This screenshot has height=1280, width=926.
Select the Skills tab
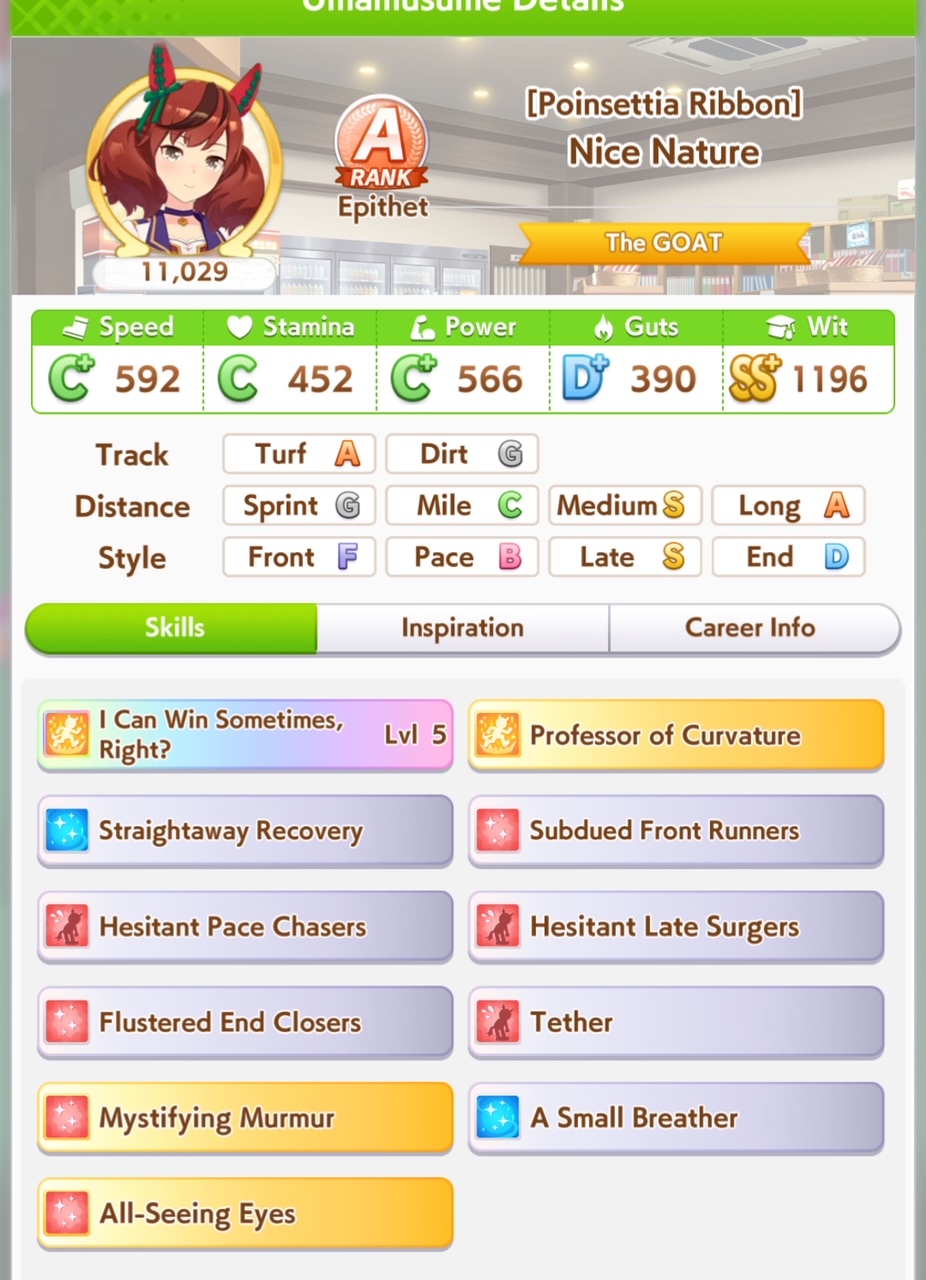(x=172, y=628)
